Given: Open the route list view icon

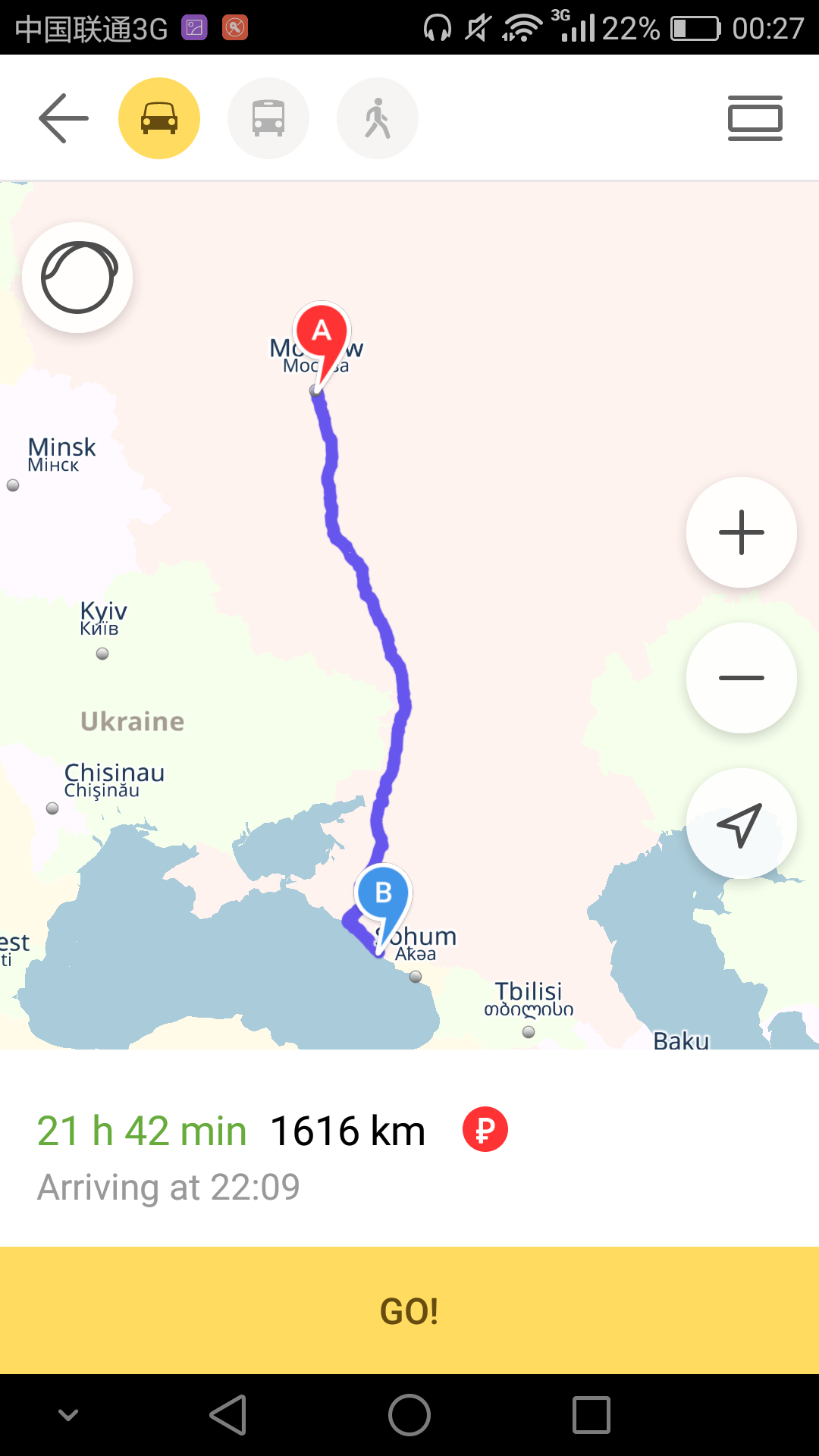Looking at the screenshot, I should click(755, 118).
